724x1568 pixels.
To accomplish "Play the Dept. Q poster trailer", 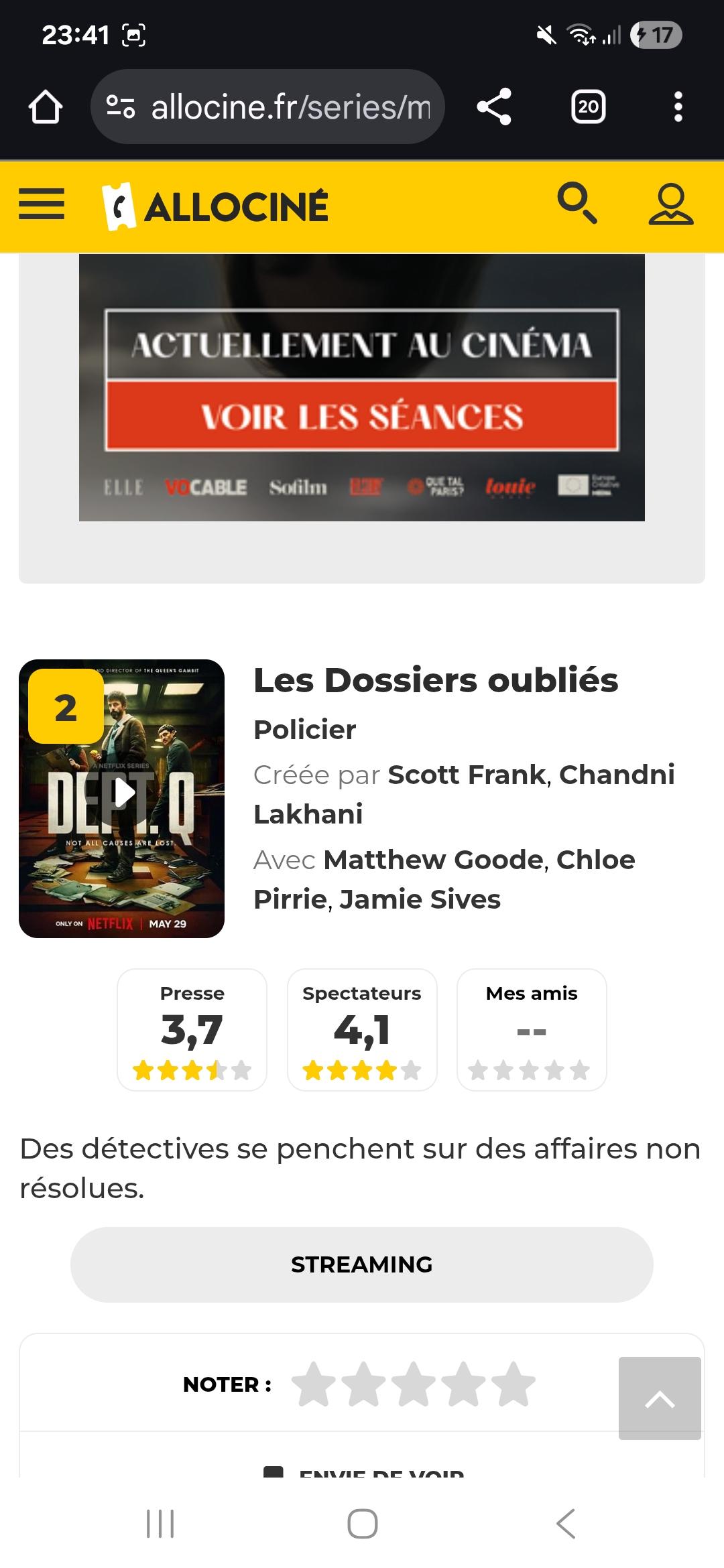I will tap(122, 793).
